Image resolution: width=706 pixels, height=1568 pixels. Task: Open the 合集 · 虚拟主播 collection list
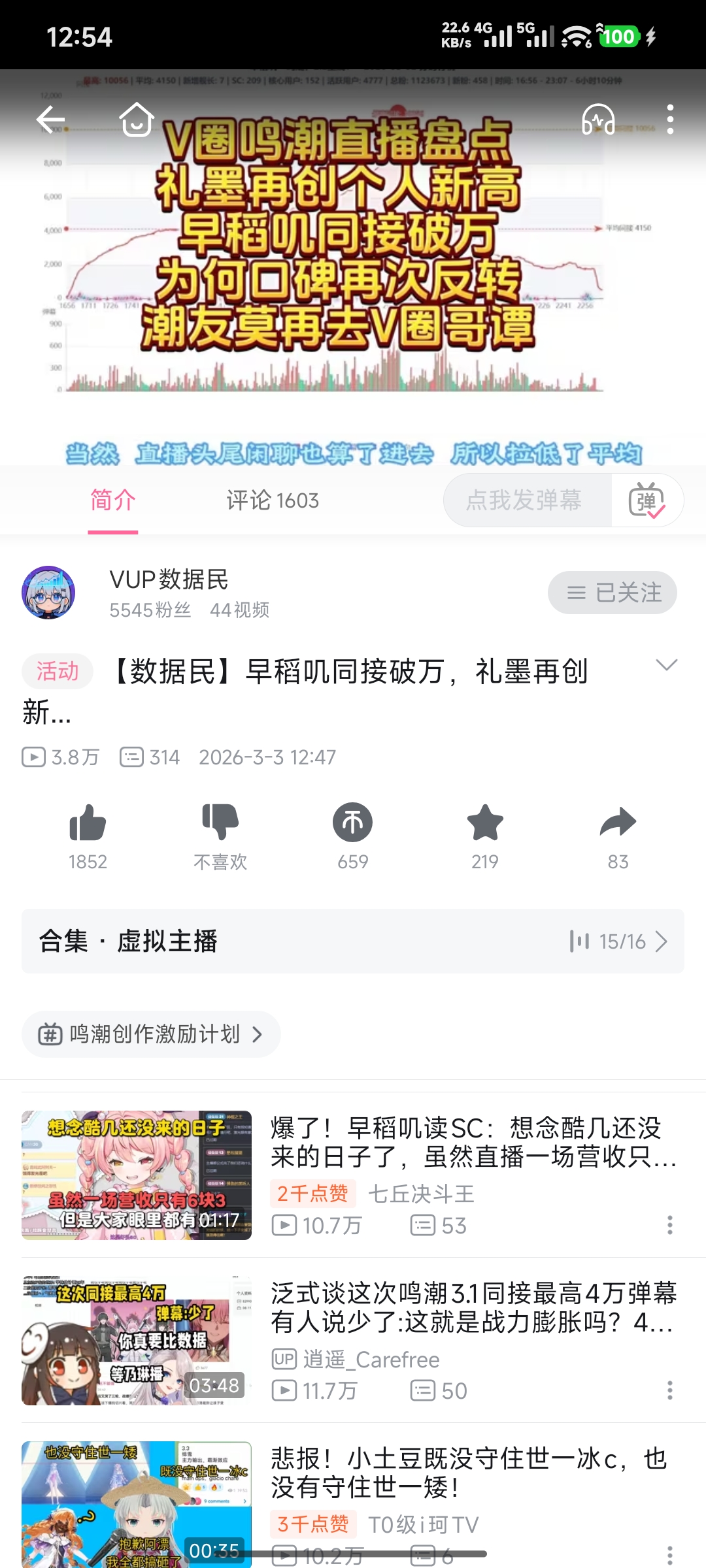click(353, 941)
